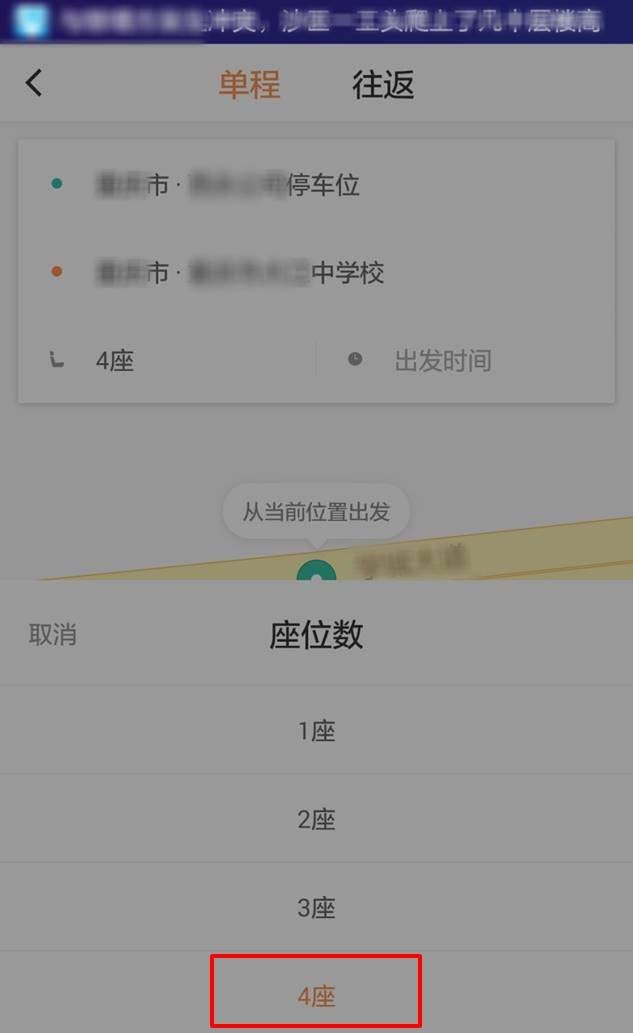Select the 1座 option
The image size is (633, 1033).
click(316, 731)
